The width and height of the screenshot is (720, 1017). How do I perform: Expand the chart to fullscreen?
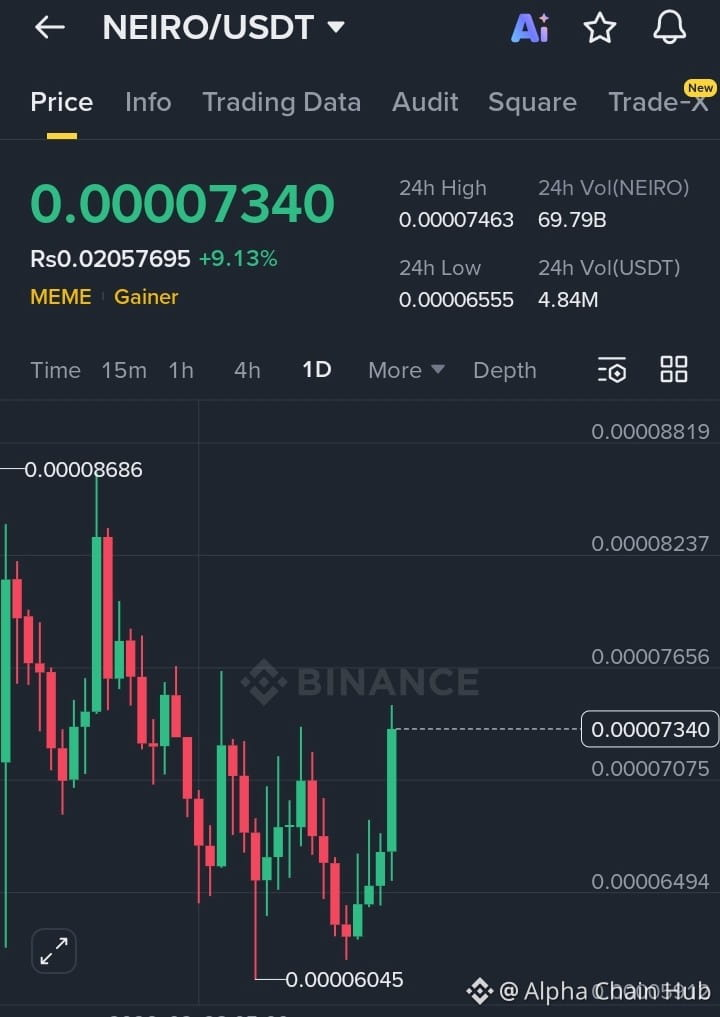click(54, 950)
